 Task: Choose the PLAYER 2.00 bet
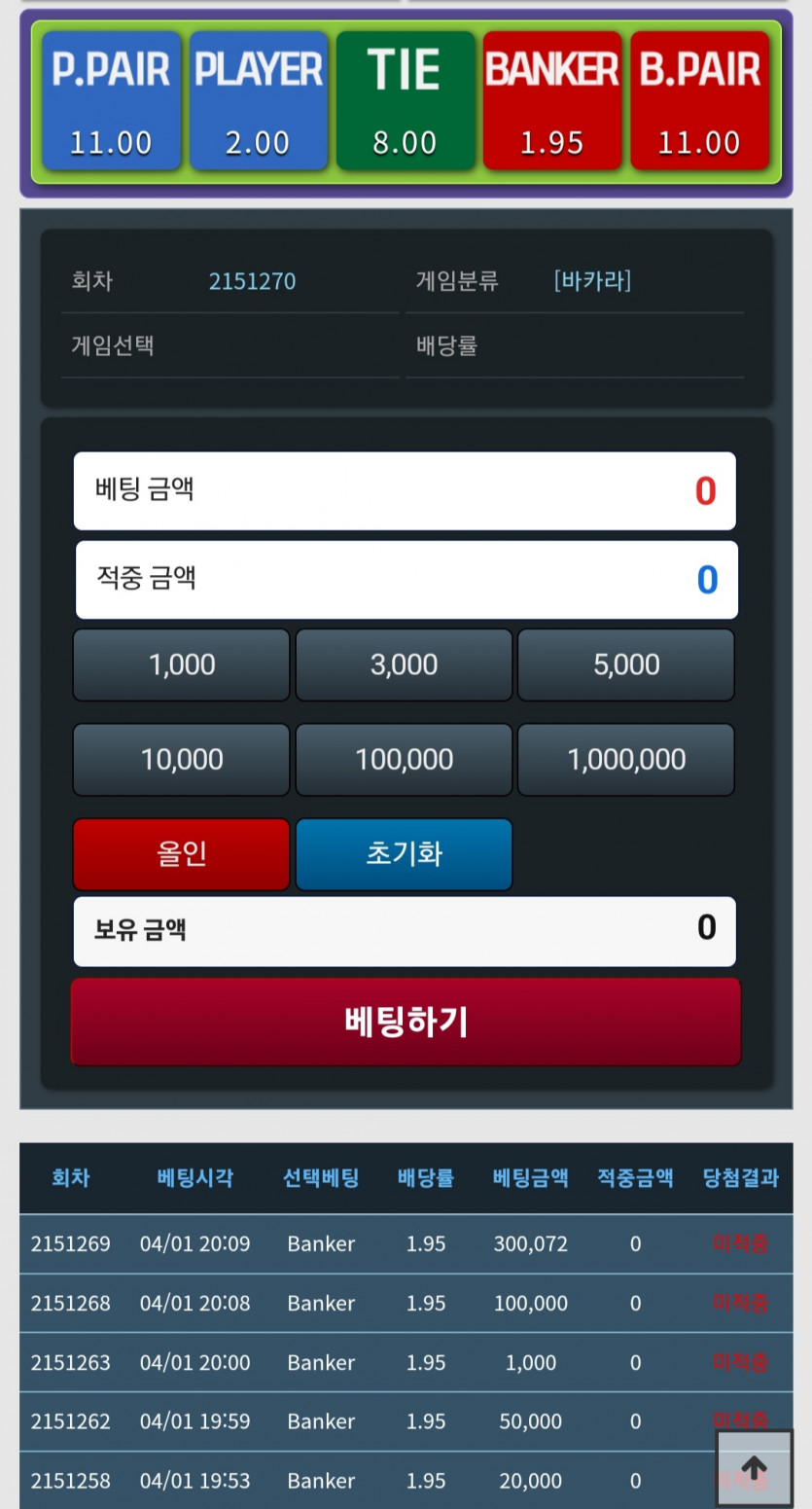pos(258,100)
